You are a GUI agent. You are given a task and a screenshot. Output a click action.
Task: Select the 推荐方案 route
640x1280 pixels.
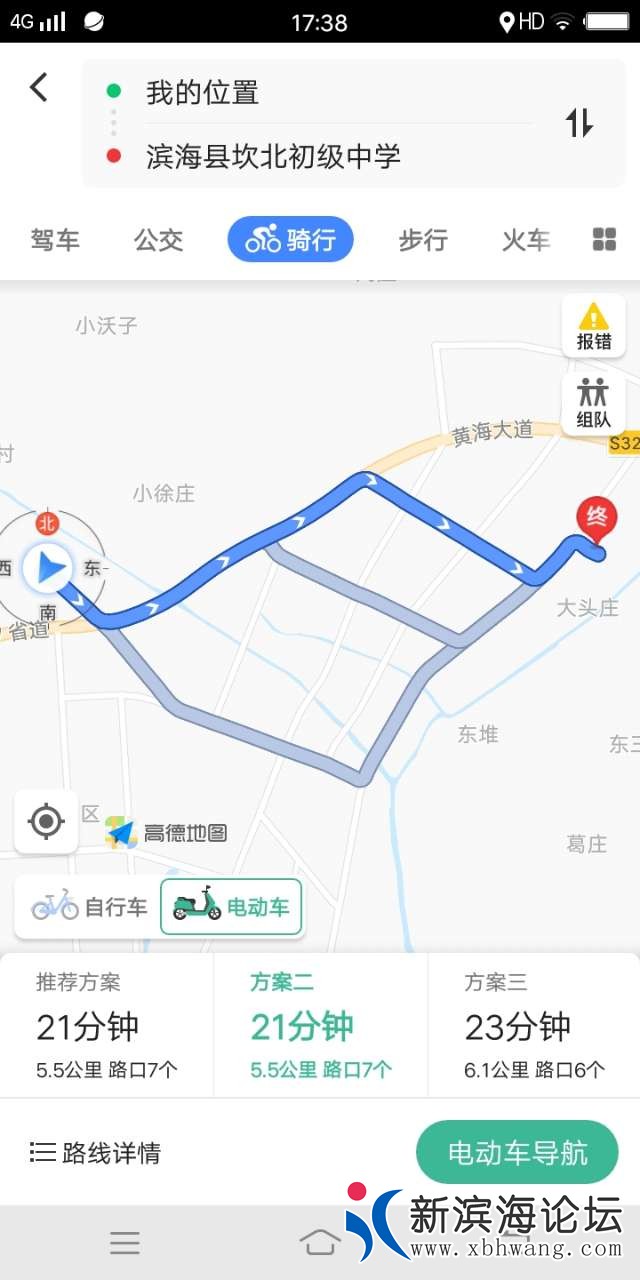(107, 1026)
